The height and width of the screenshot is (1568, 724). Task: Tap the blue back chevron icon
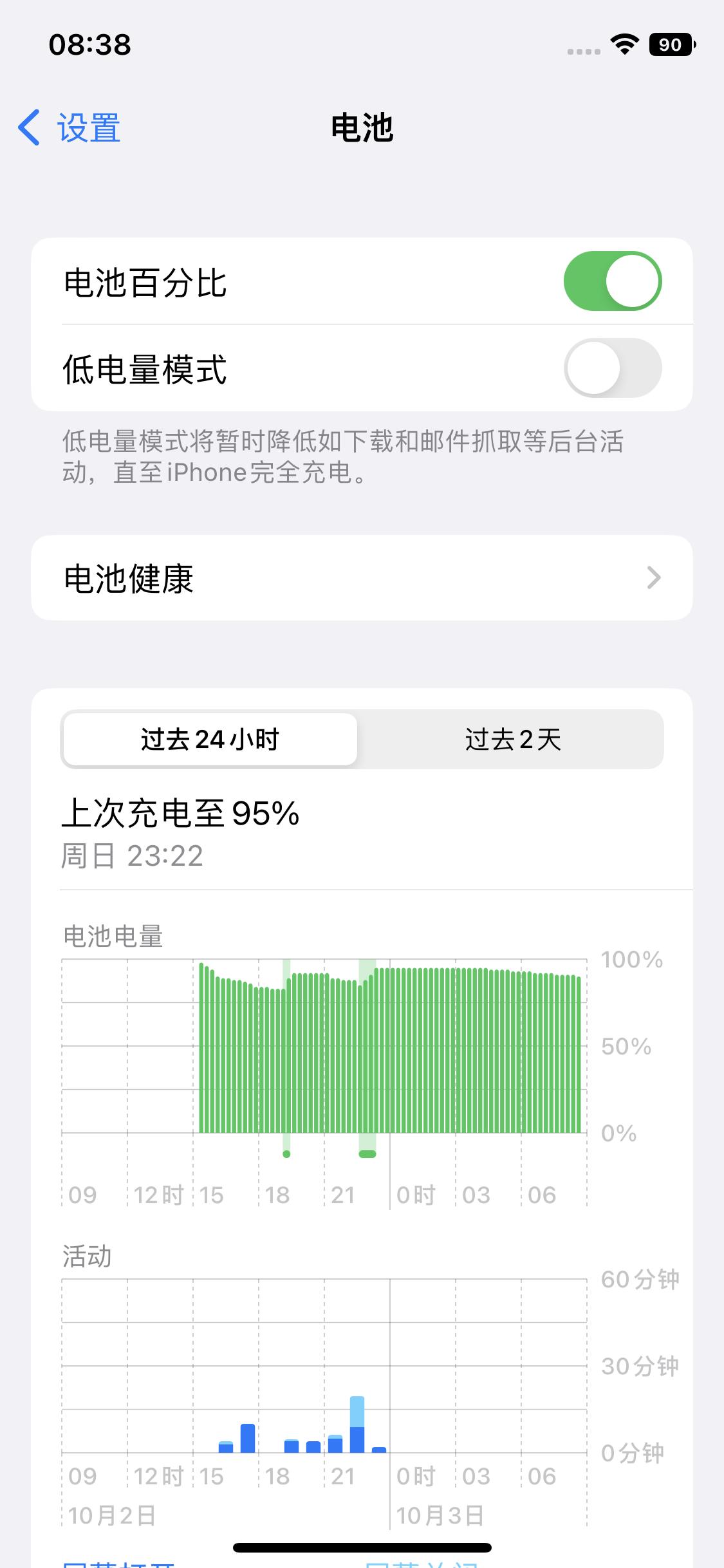[28, 127]
